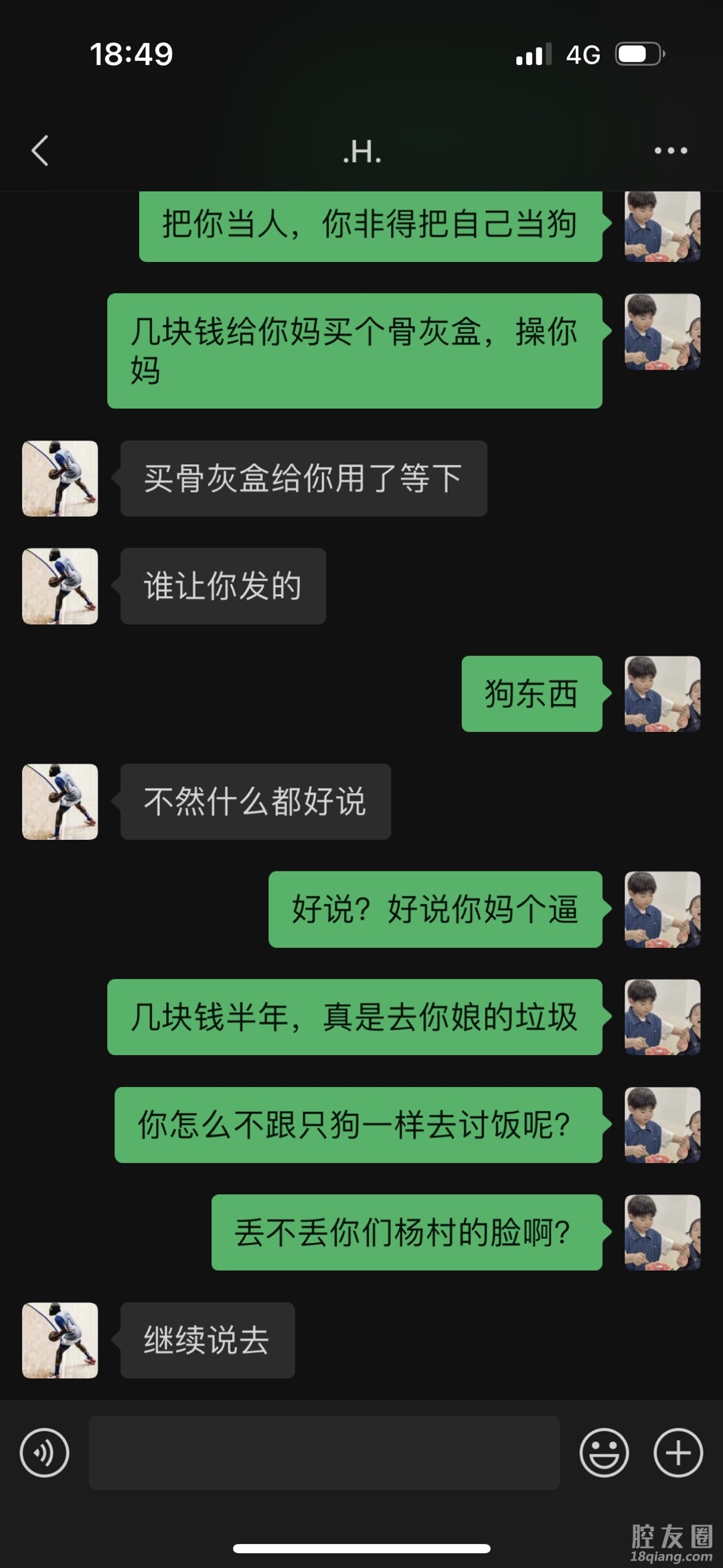The width and height of the screenshot is (723, 1568).
Task: Open sender avatar beside 继续说去
Action: tap(60, 1340)
